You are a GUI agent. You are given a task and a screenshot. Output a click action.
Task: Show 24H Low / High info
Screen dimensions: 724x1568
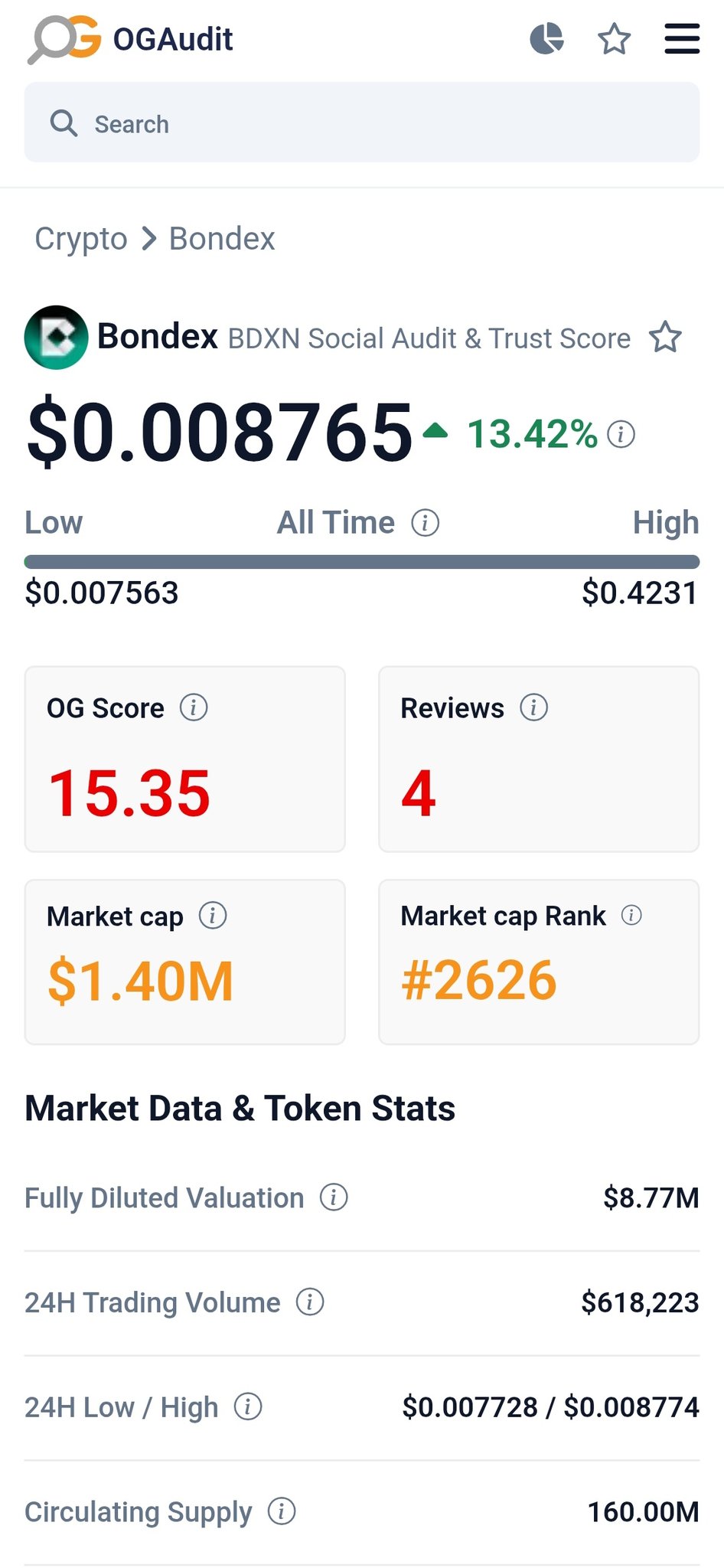[248, 1406]
